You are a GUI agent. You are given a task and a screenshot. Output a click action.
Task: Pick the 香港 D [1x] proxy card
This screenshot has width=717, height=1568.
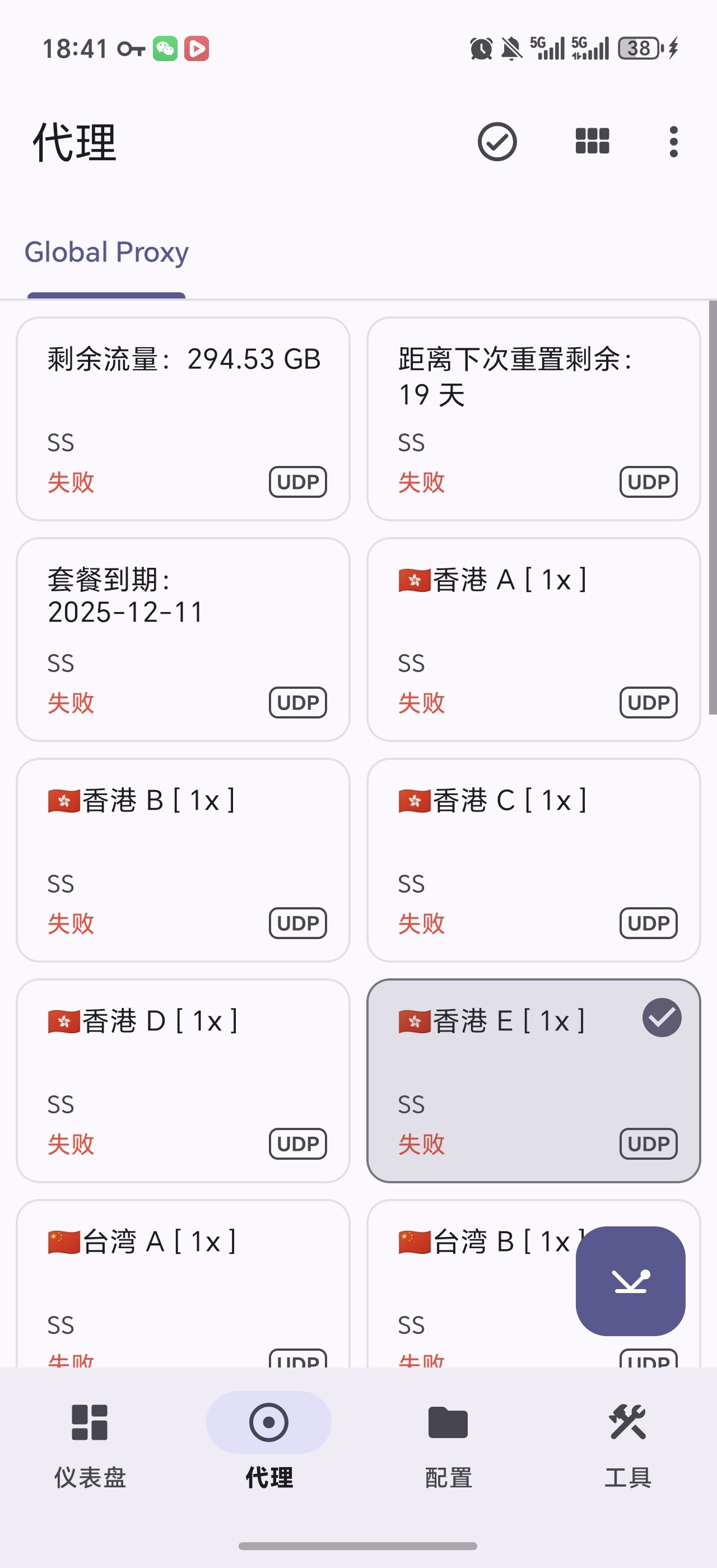pyautogui.click(x=183, y=1080)
